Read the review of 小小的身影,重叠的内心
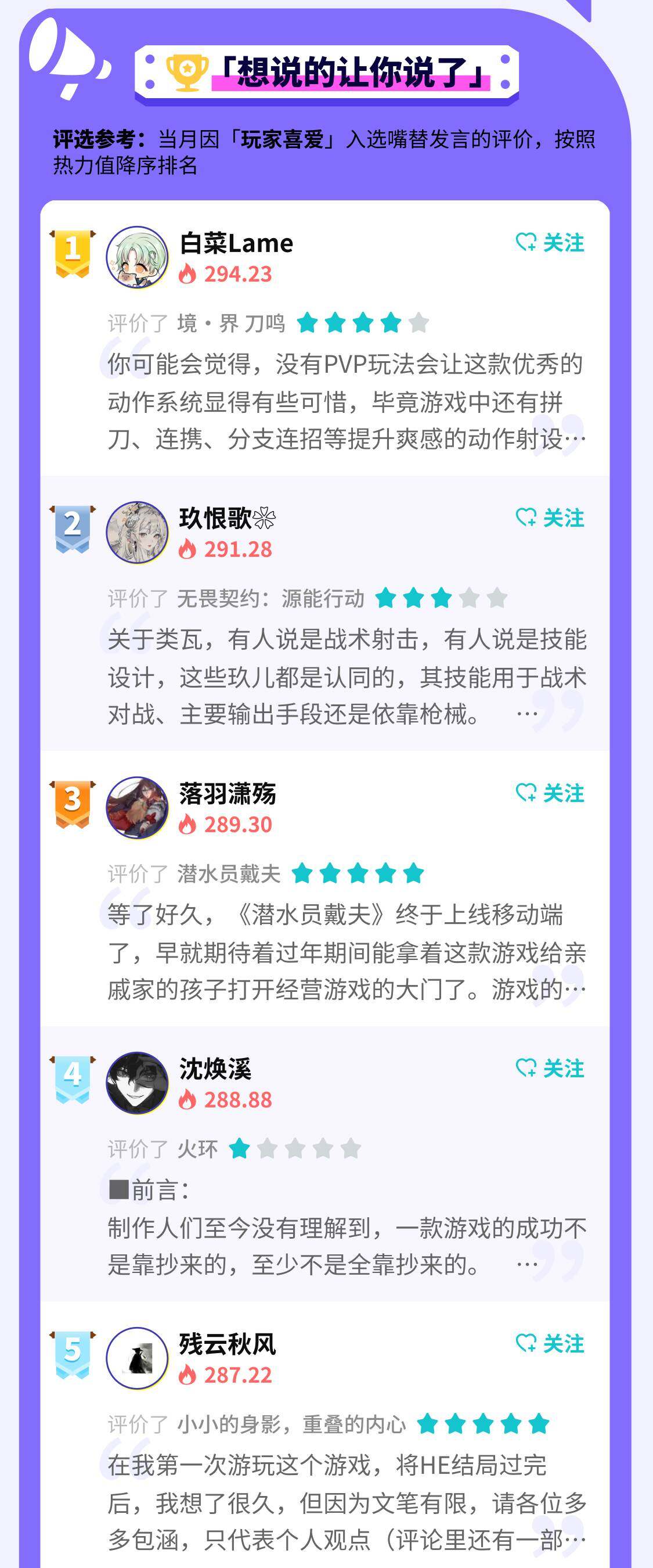This screenshot has width=653, height=1568. click(346, 1502)
